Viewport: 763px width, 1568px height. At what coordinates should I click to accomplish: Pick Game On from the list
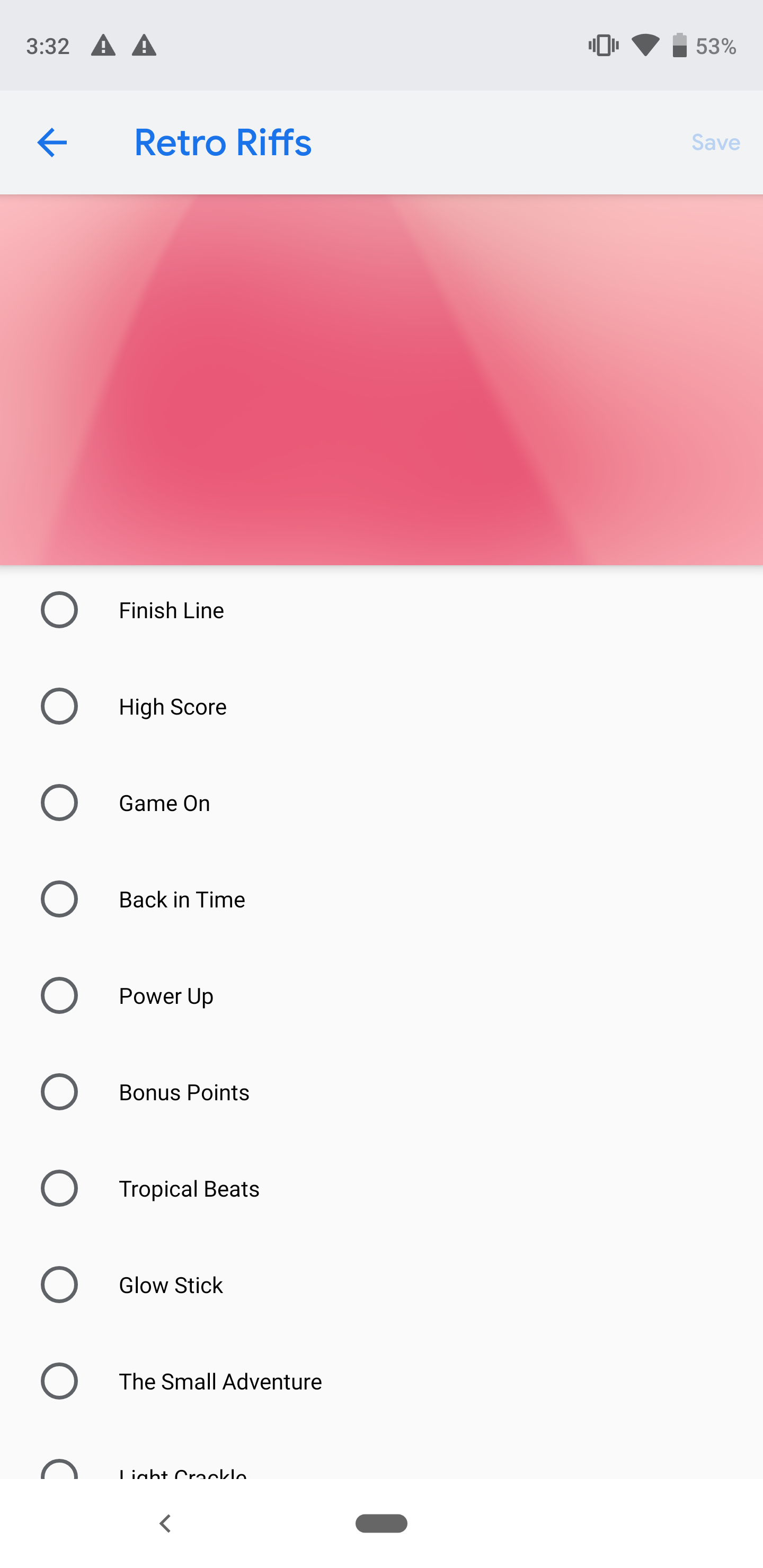point(381,803)
